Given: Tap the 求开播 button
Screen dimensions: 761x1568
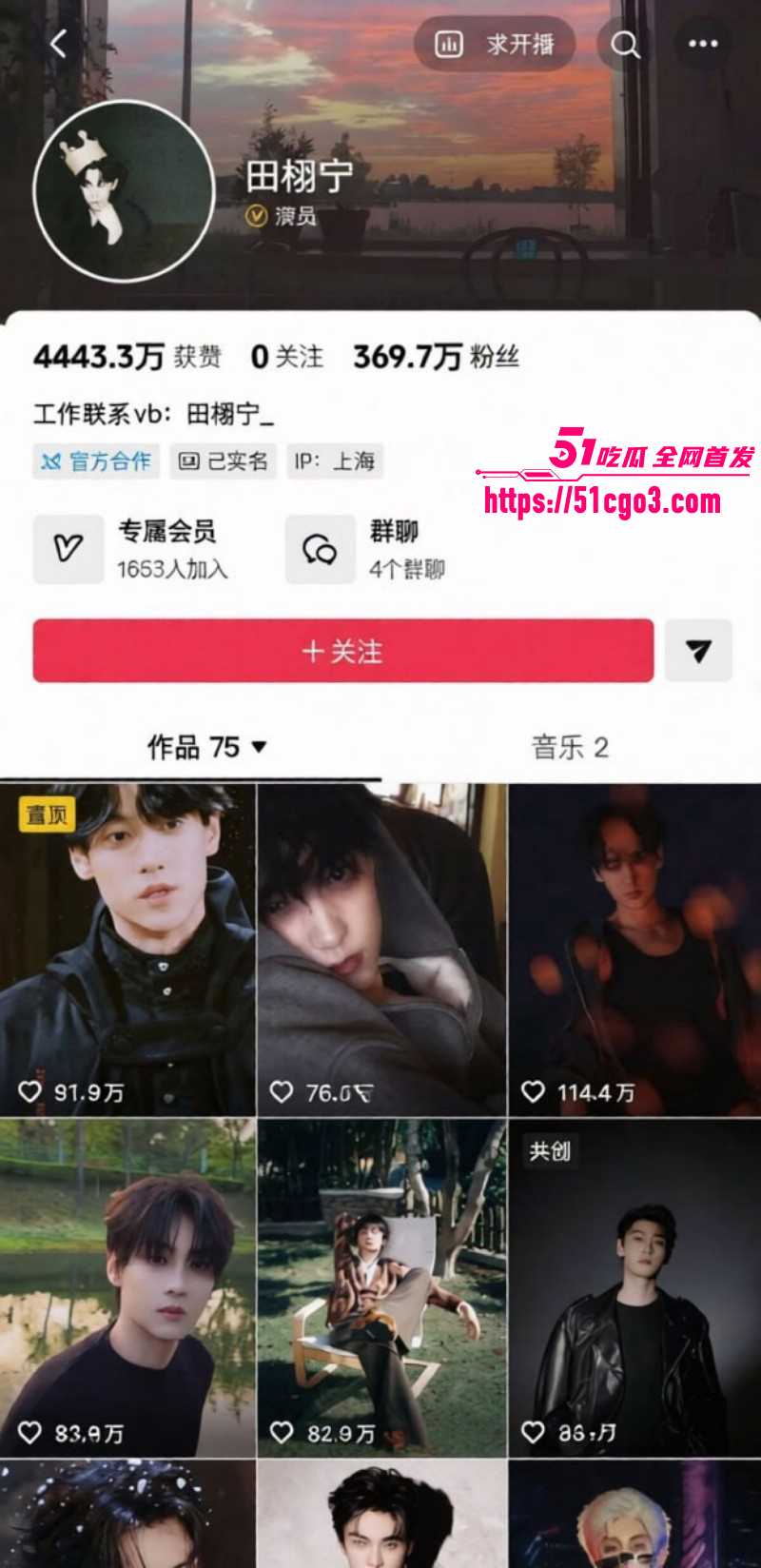Looking at the screenshot, I should [x=495, y=44].
